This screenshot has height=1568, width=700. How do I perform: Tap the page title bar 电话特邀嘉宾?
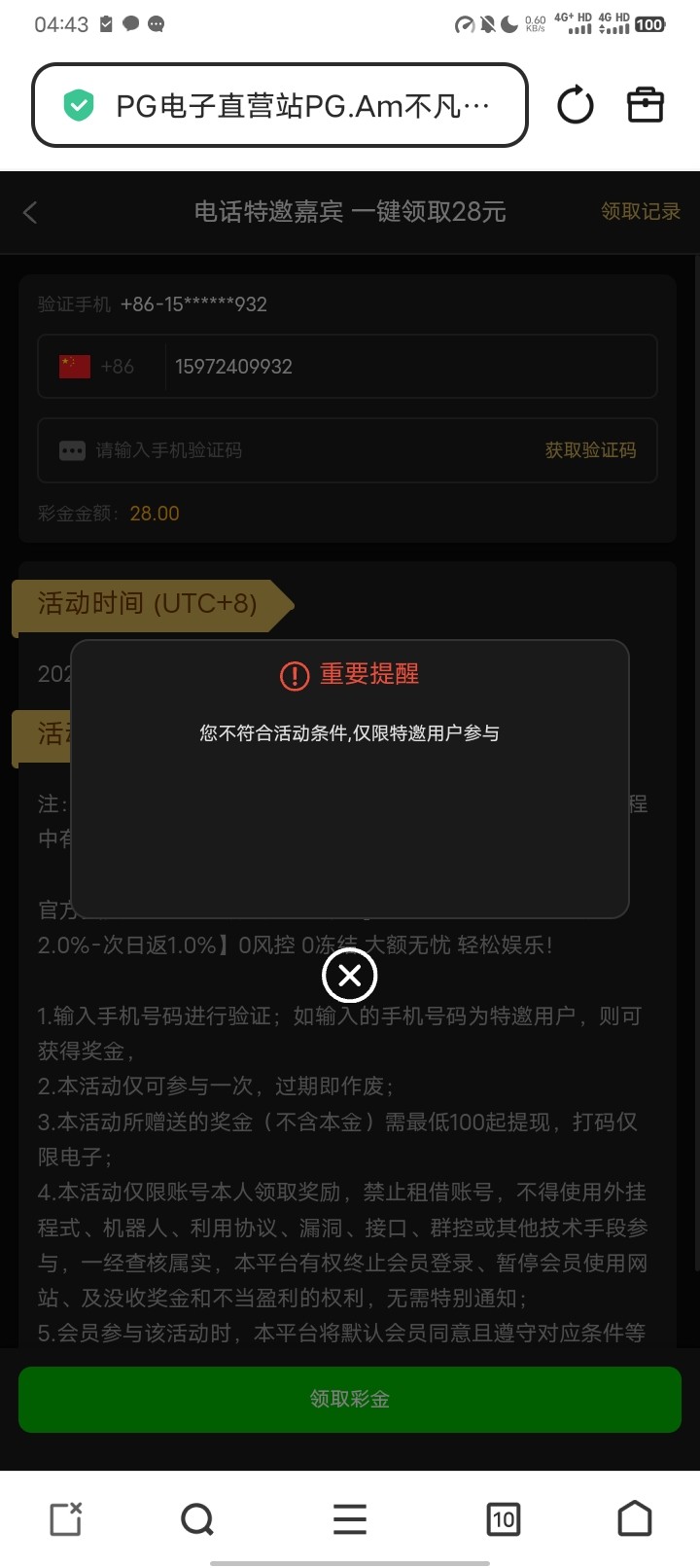point(350,212)
